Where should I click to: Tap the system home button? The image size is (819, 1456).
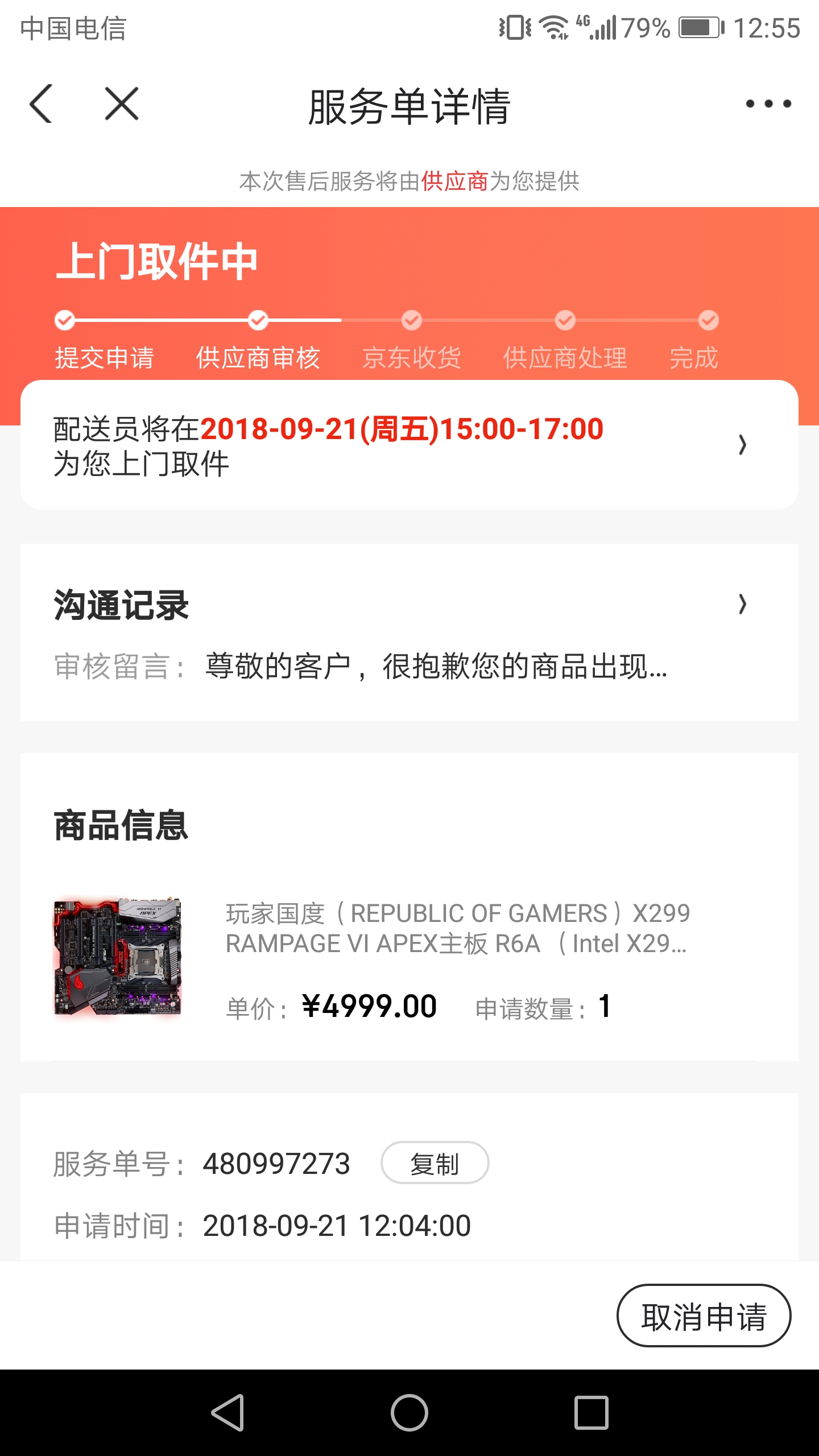pyautogui.click(x=409, y=1413)
